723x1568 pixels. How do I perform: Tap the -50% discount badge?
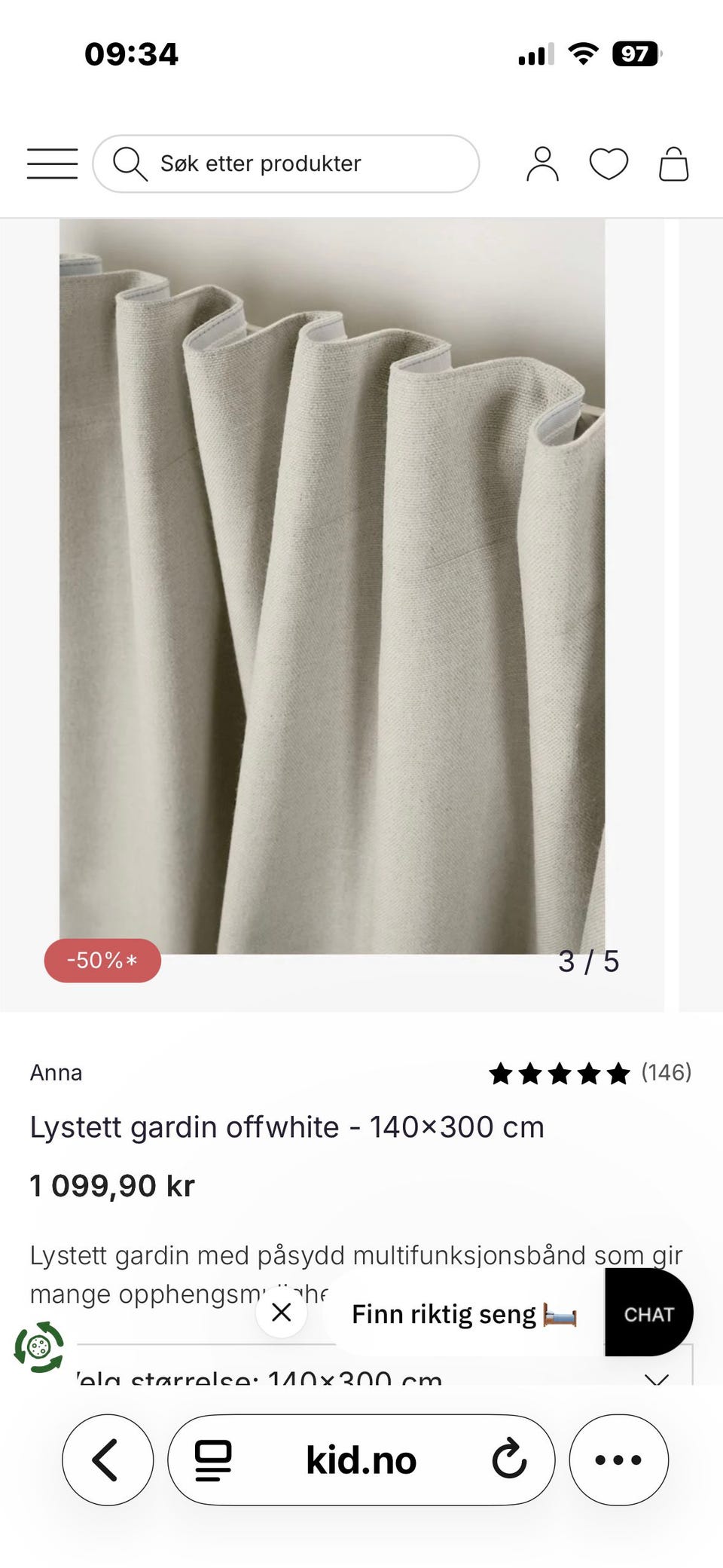click(103, 961)
